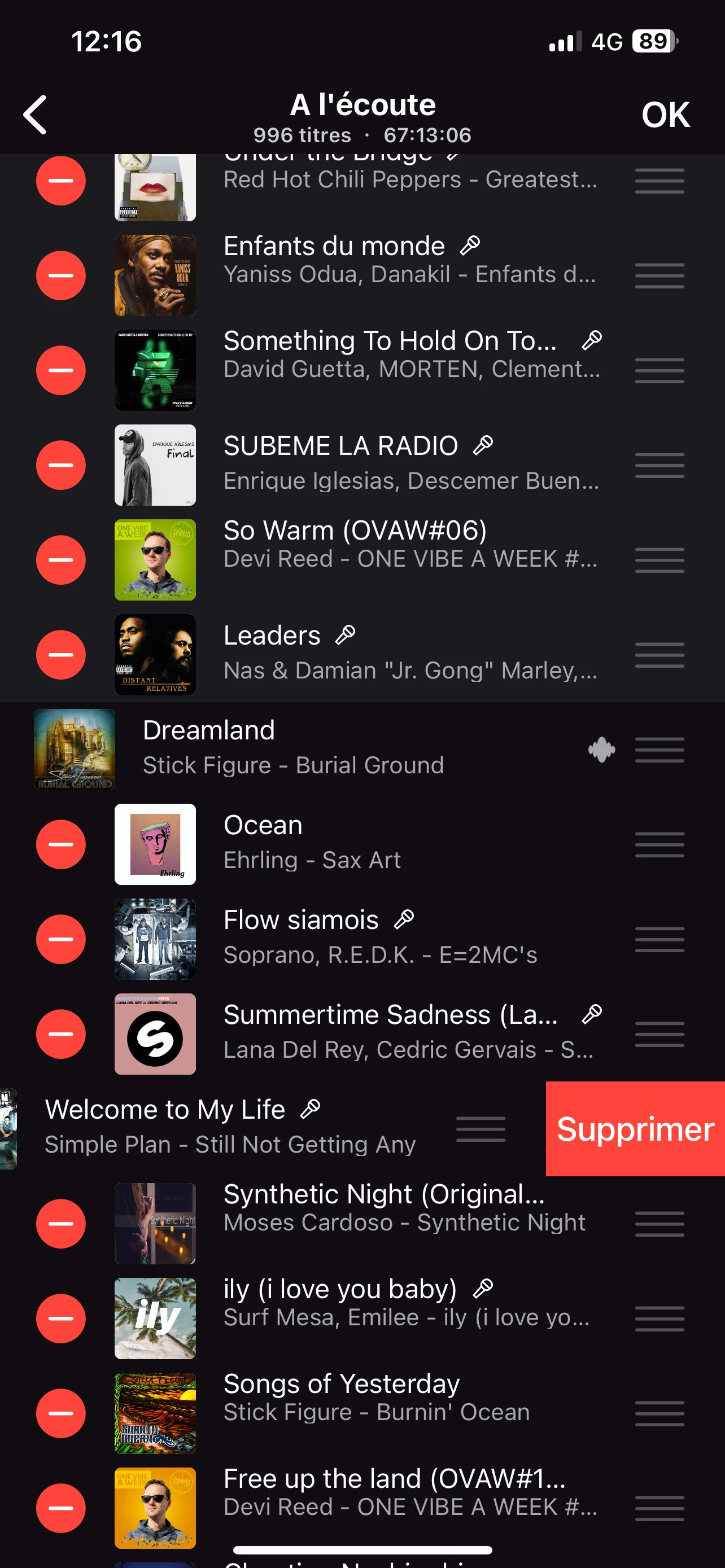Screen dimensions: 725x1568
Task: Tap the minus icon beside Ocean by Ehrling
Action: coord(61,844)
